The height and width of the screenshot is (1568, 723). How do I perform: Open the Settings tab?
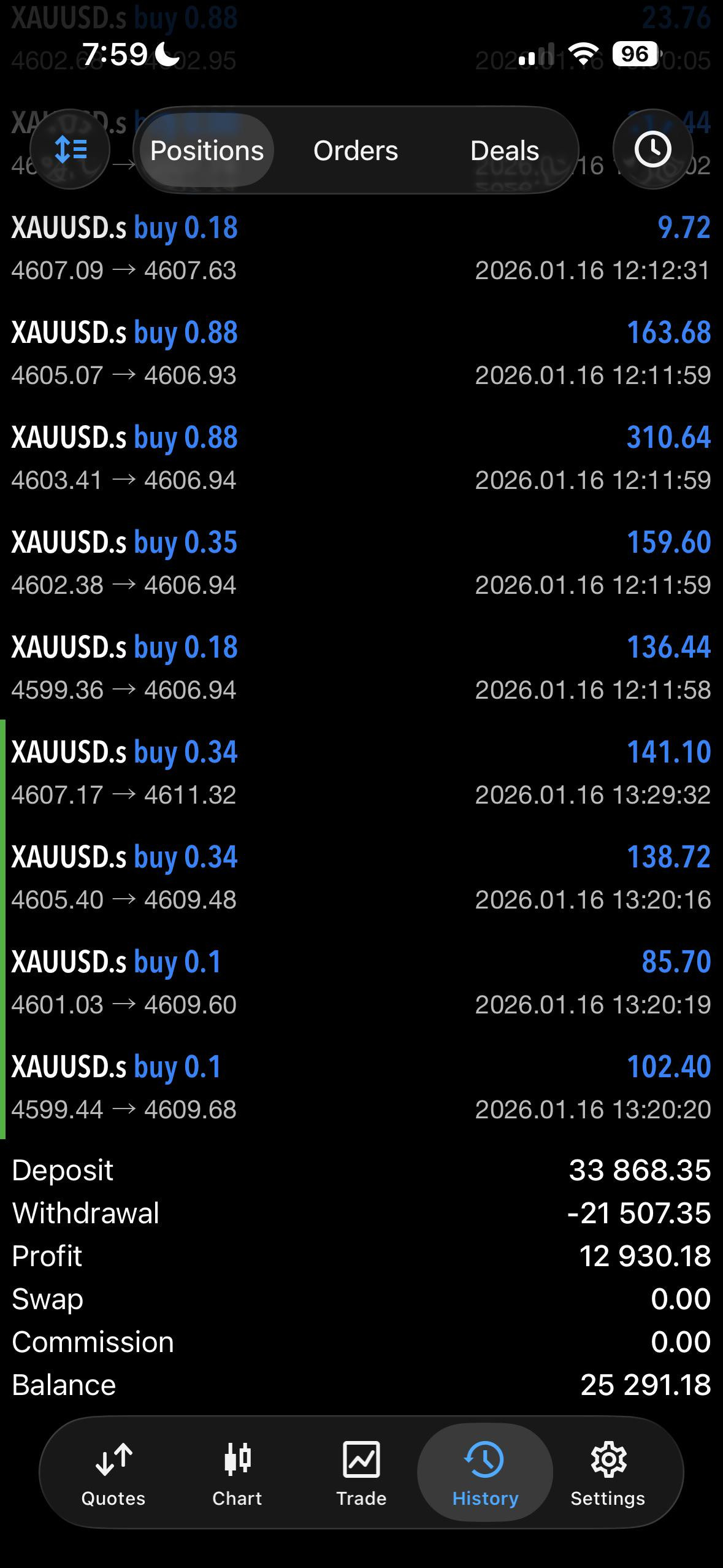pos(608,1474)
